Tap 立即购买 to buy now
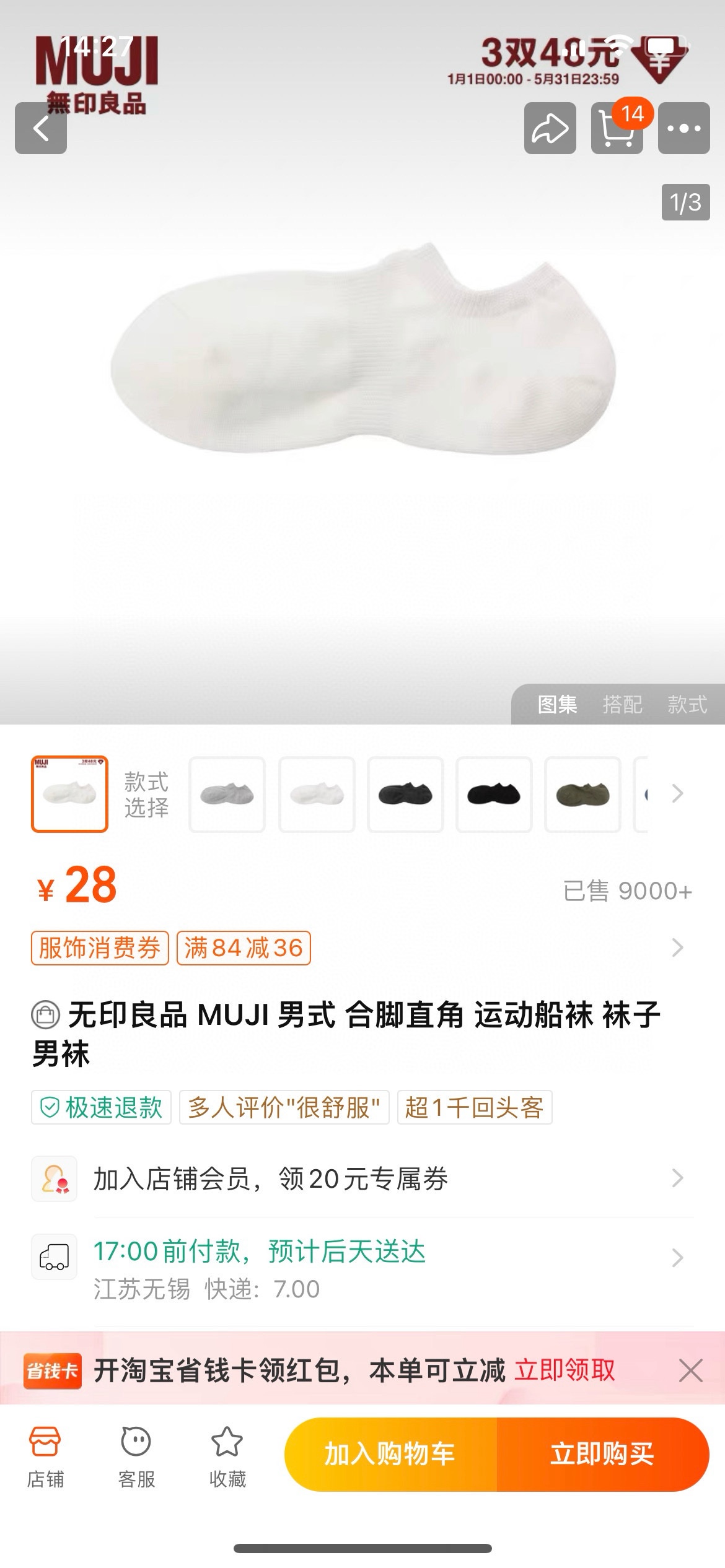 point(602,1454)
